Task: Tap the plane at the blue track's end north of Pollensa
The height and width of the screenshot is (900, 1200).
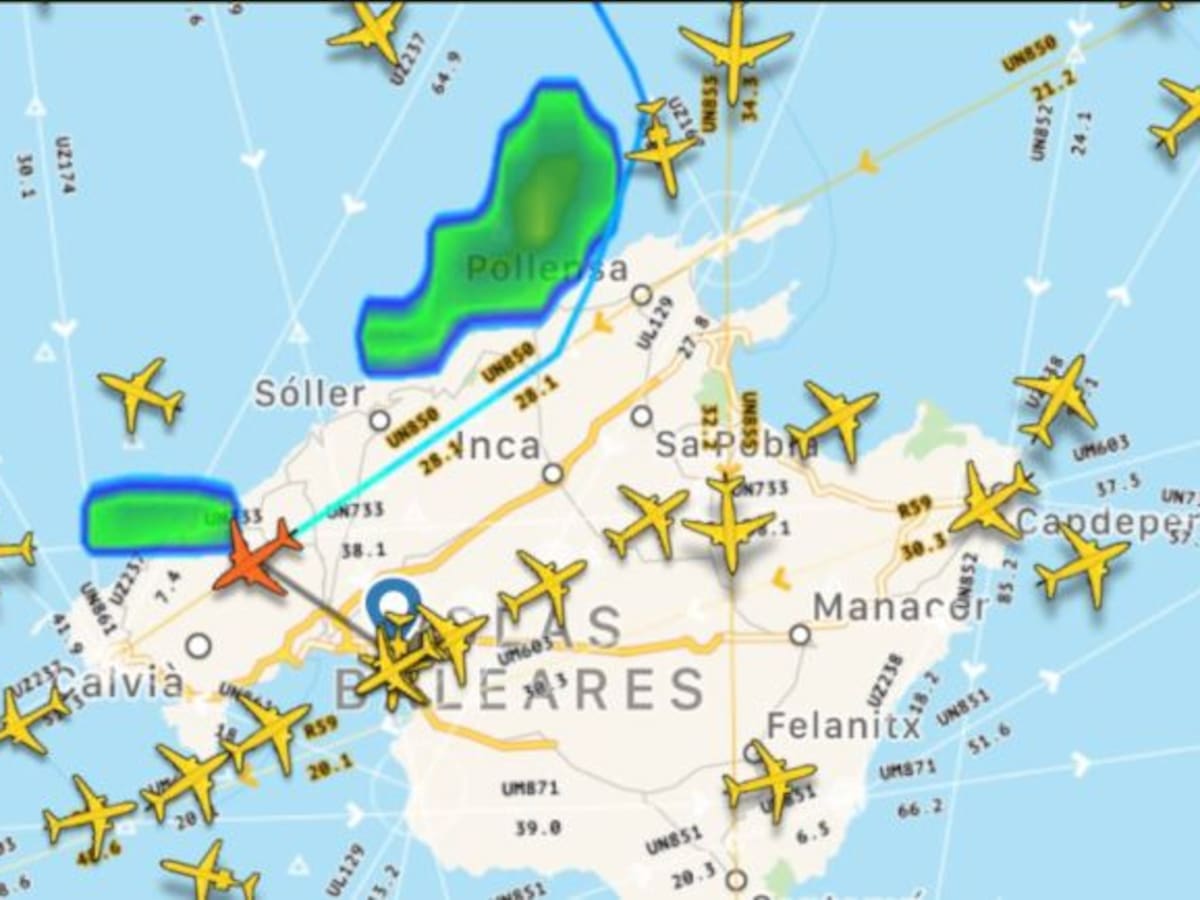Action: click(660, 147)
